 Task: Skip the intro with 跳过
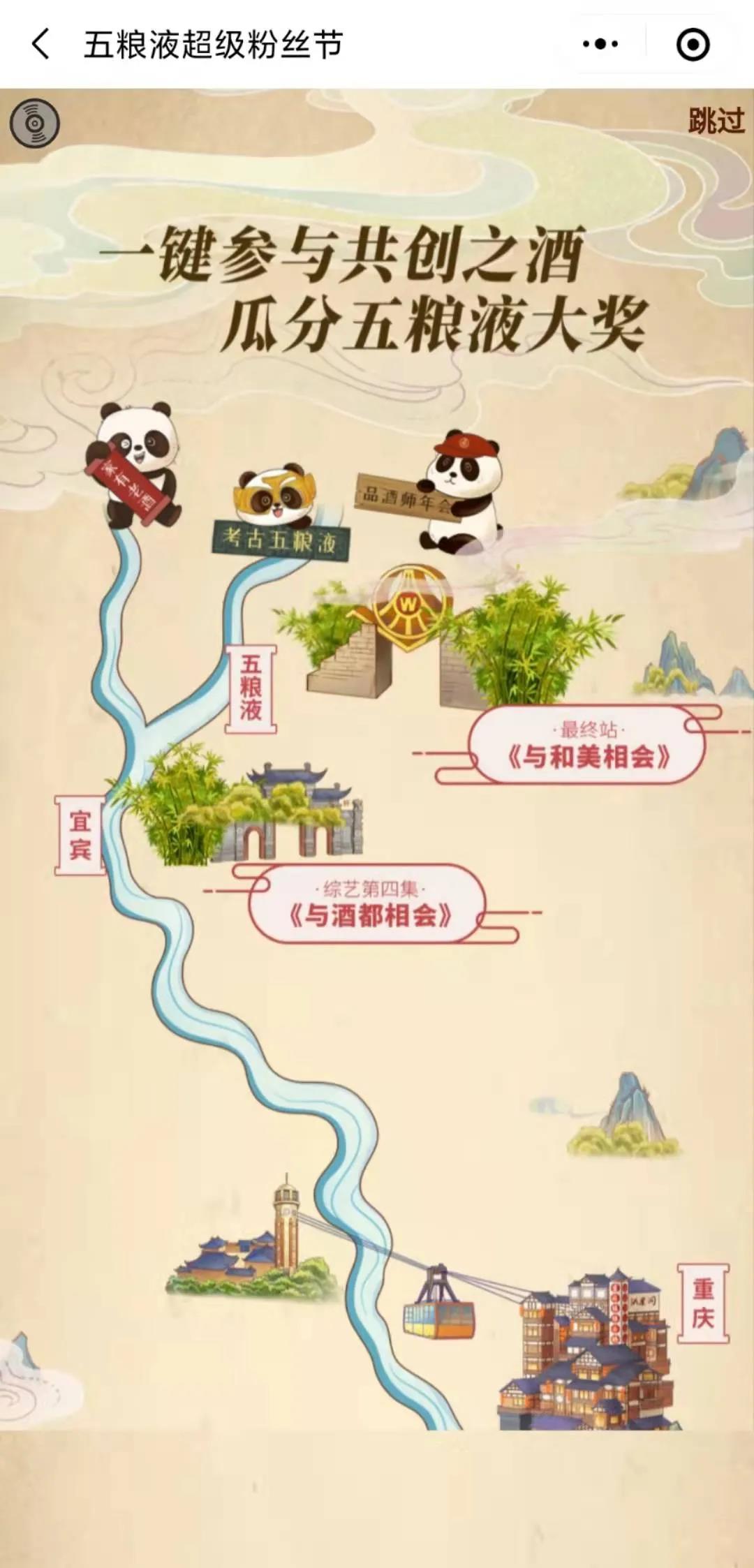click(716, 121)
